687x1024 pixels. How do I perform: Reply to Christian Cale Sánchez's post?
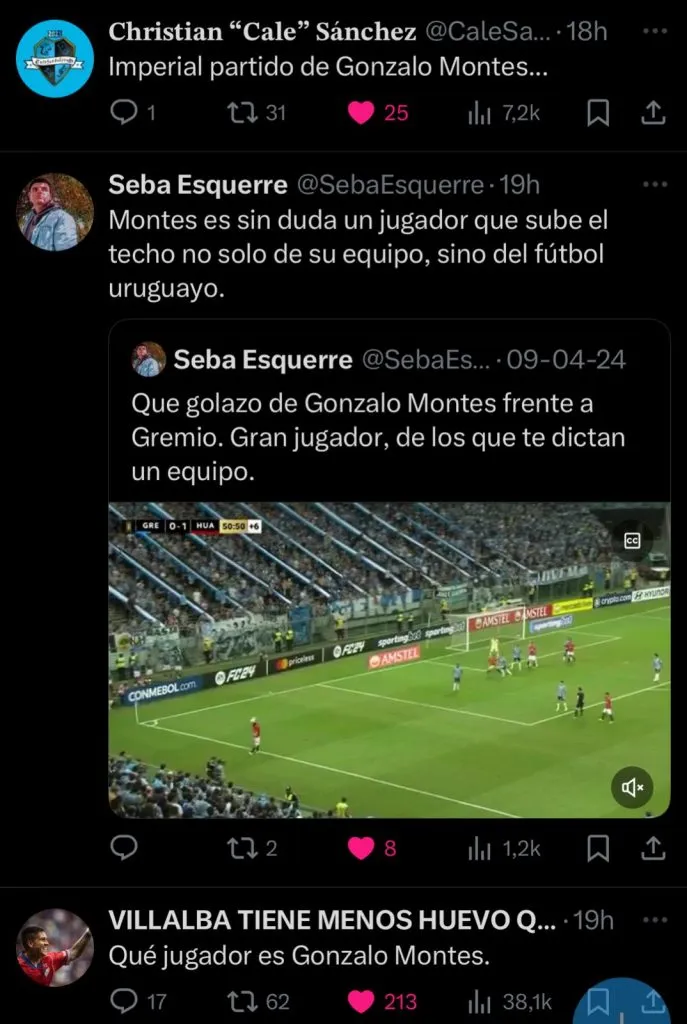coord(124,113)
